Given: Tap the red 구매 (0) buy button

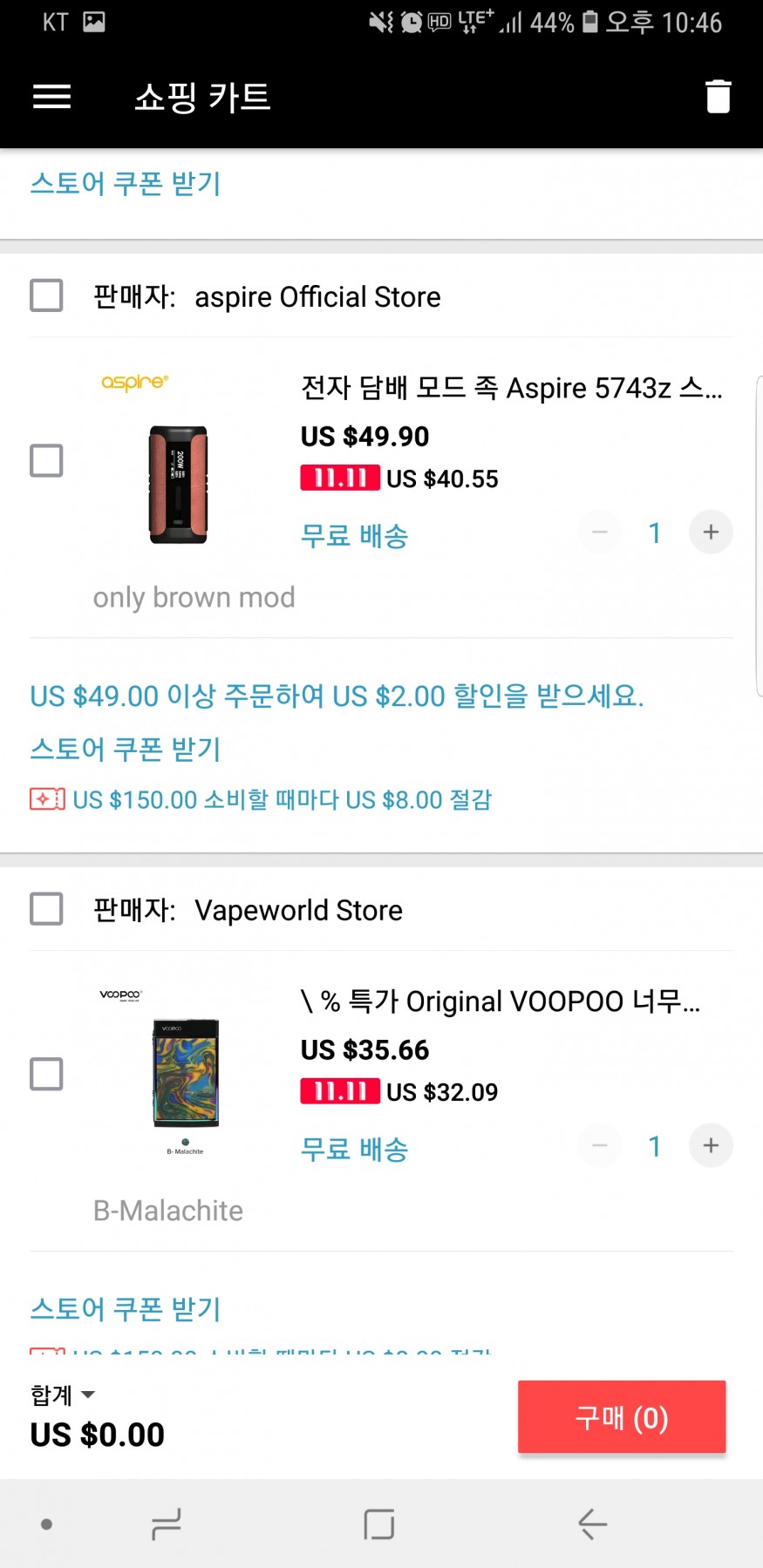Looking at the screenshot, I should pyautogui.click(x=621, y=1417).
